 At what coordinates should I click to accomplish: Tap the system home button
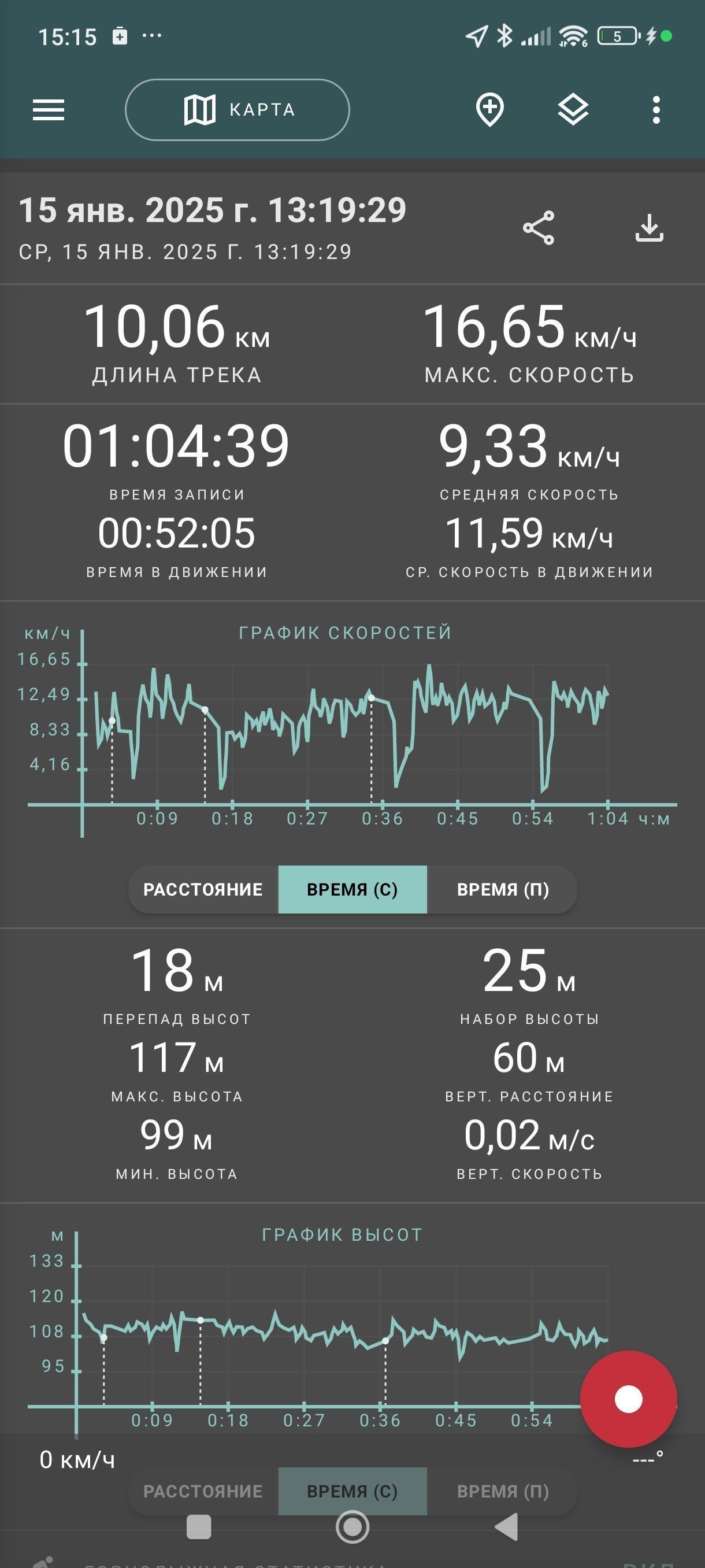pyautogui.click(x=352, y=1526)
